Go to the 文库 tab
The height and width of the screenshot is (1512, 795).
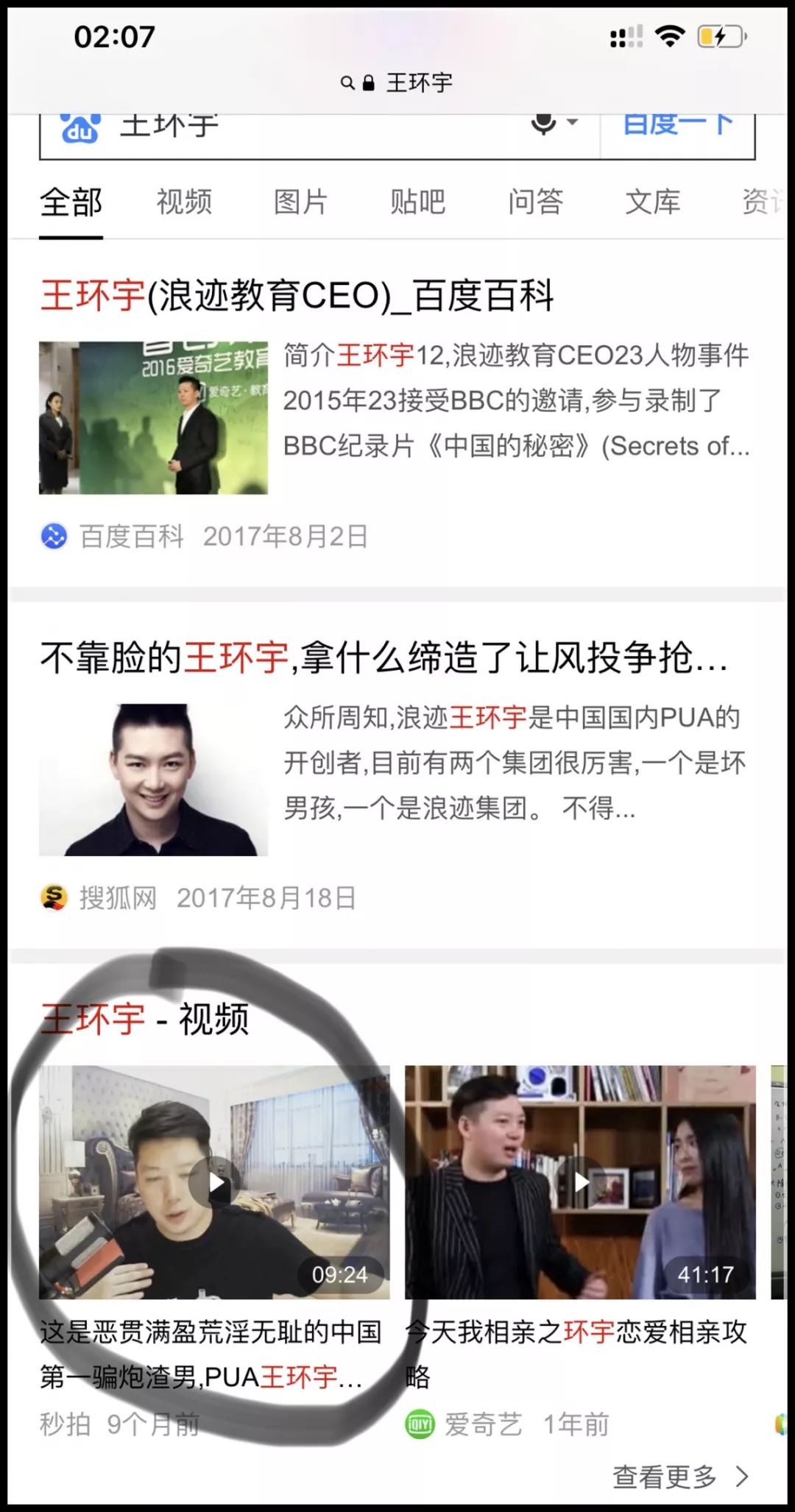[652, 202]
